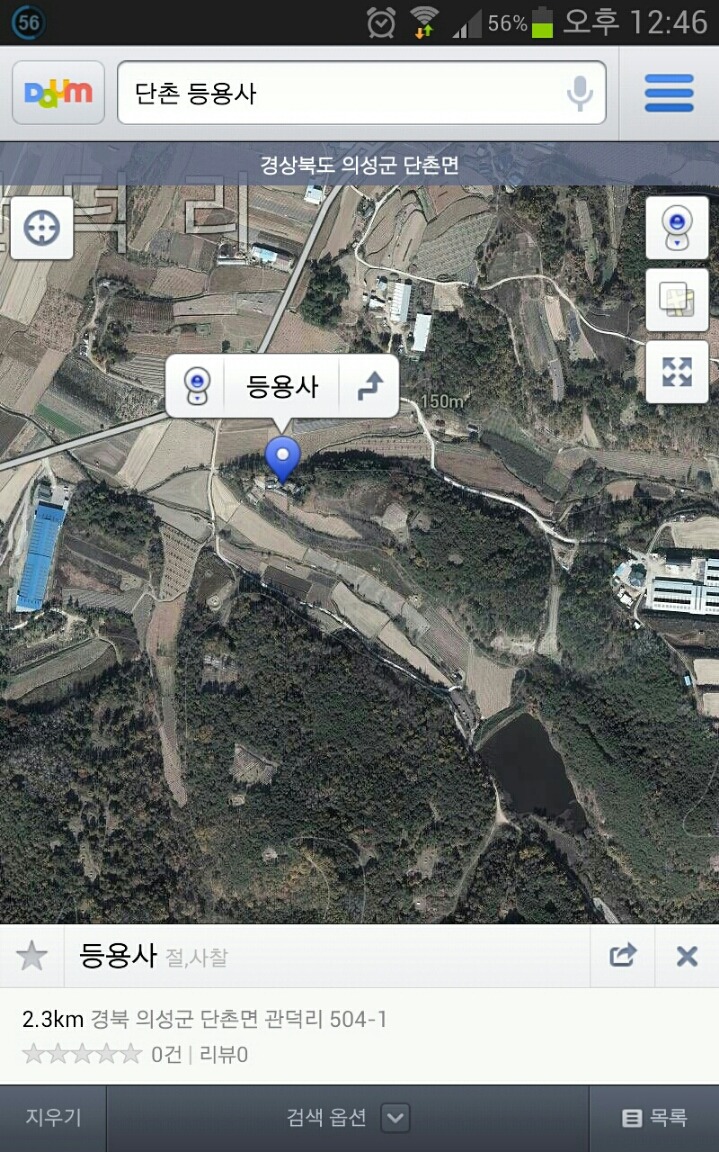
Task: Start voice search with the microphone
Action: click(579, 93)
